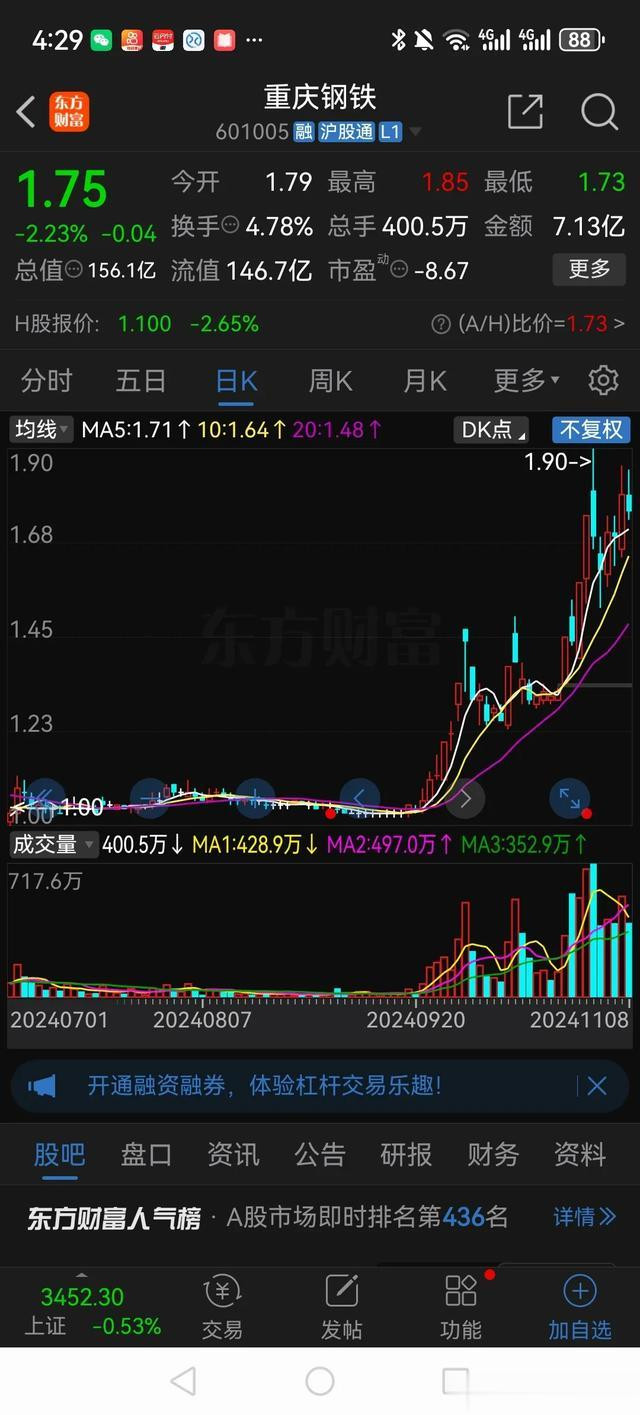Switch to the 分时 chart tab
Viewport: 640px width, 1415px height.
[x=47, y=381]
